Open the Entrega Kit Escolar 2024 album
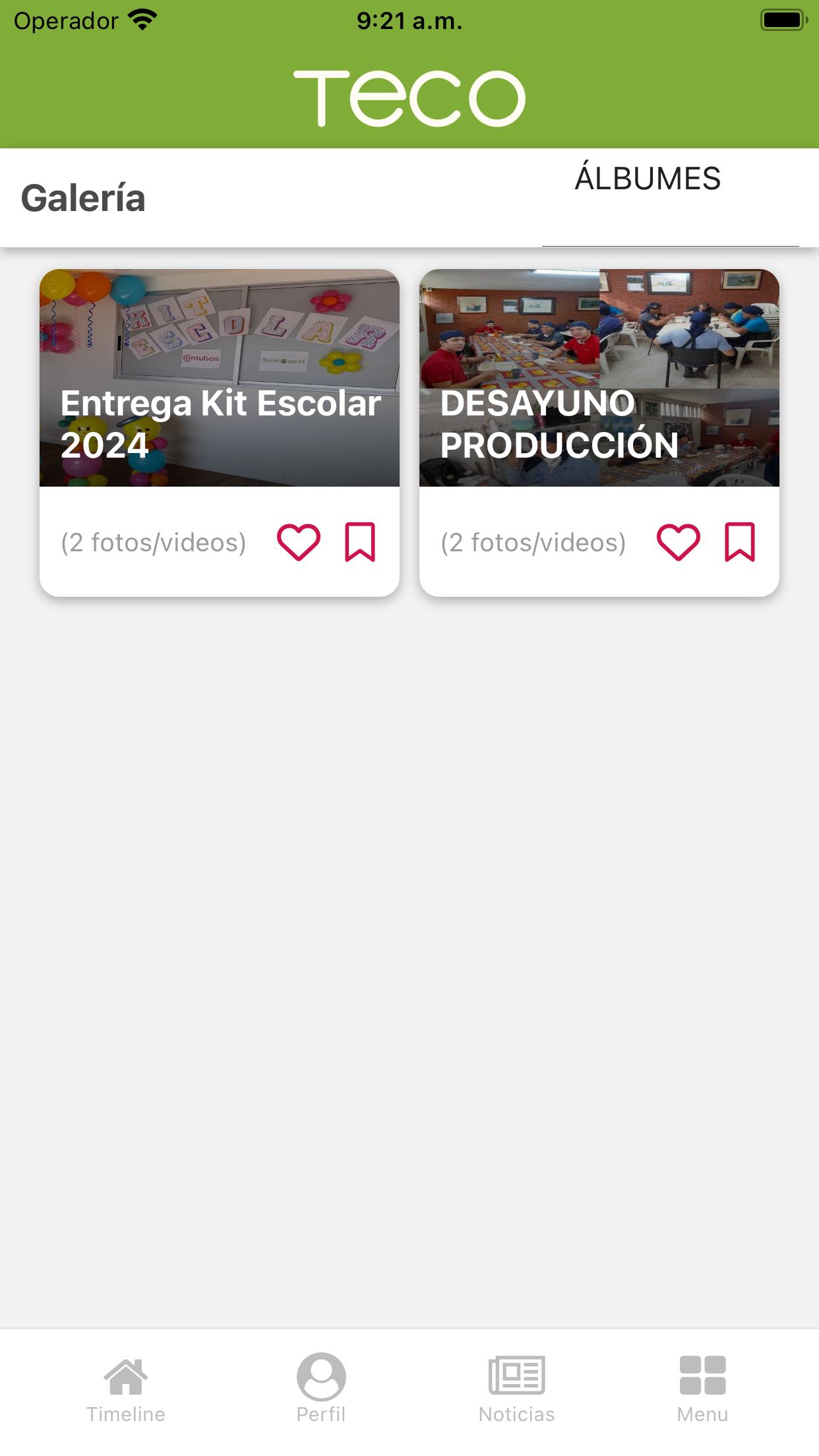 click(x=220, y=378)
